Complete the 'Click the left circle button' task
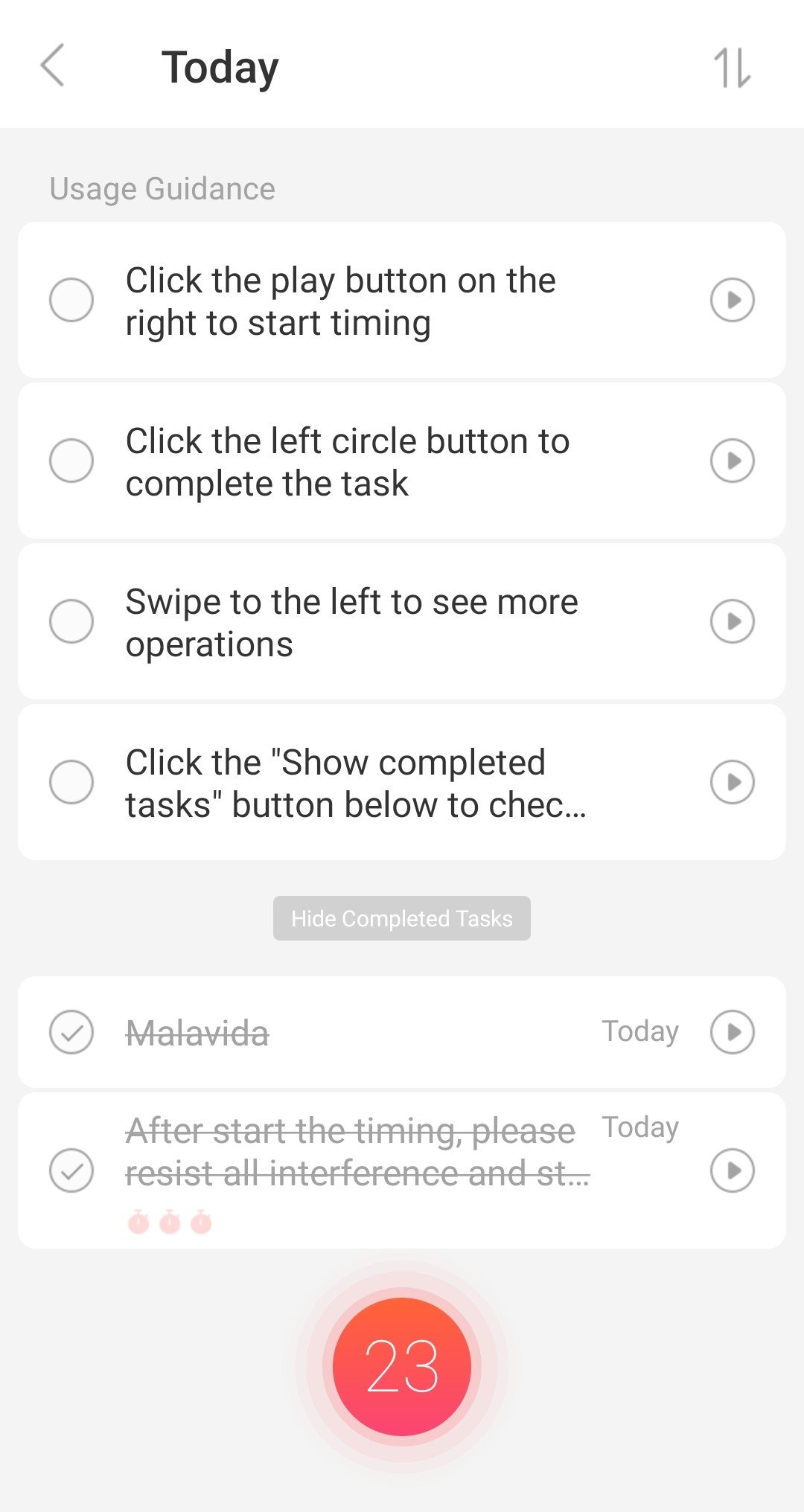804x1512 pixels. 71,461
